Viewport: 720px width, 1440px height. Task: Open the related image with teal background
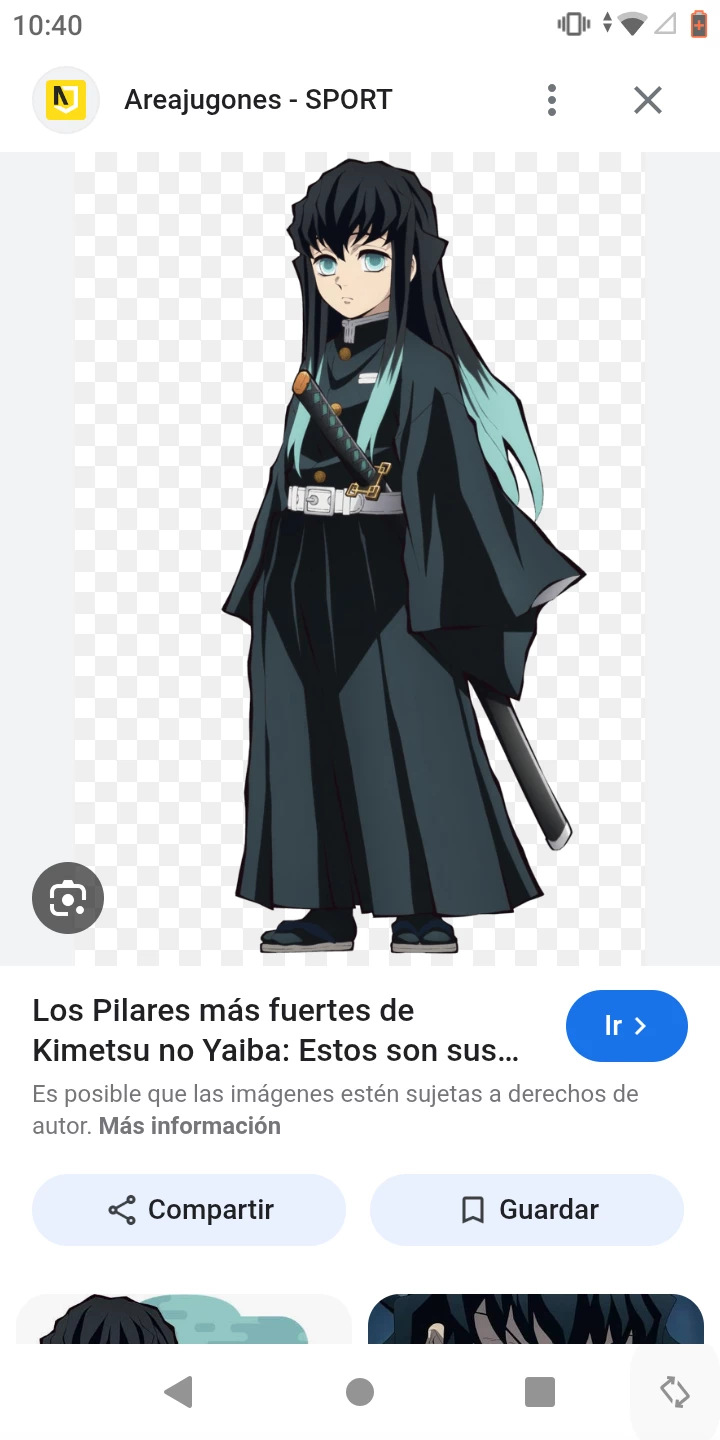[184, 1318]
